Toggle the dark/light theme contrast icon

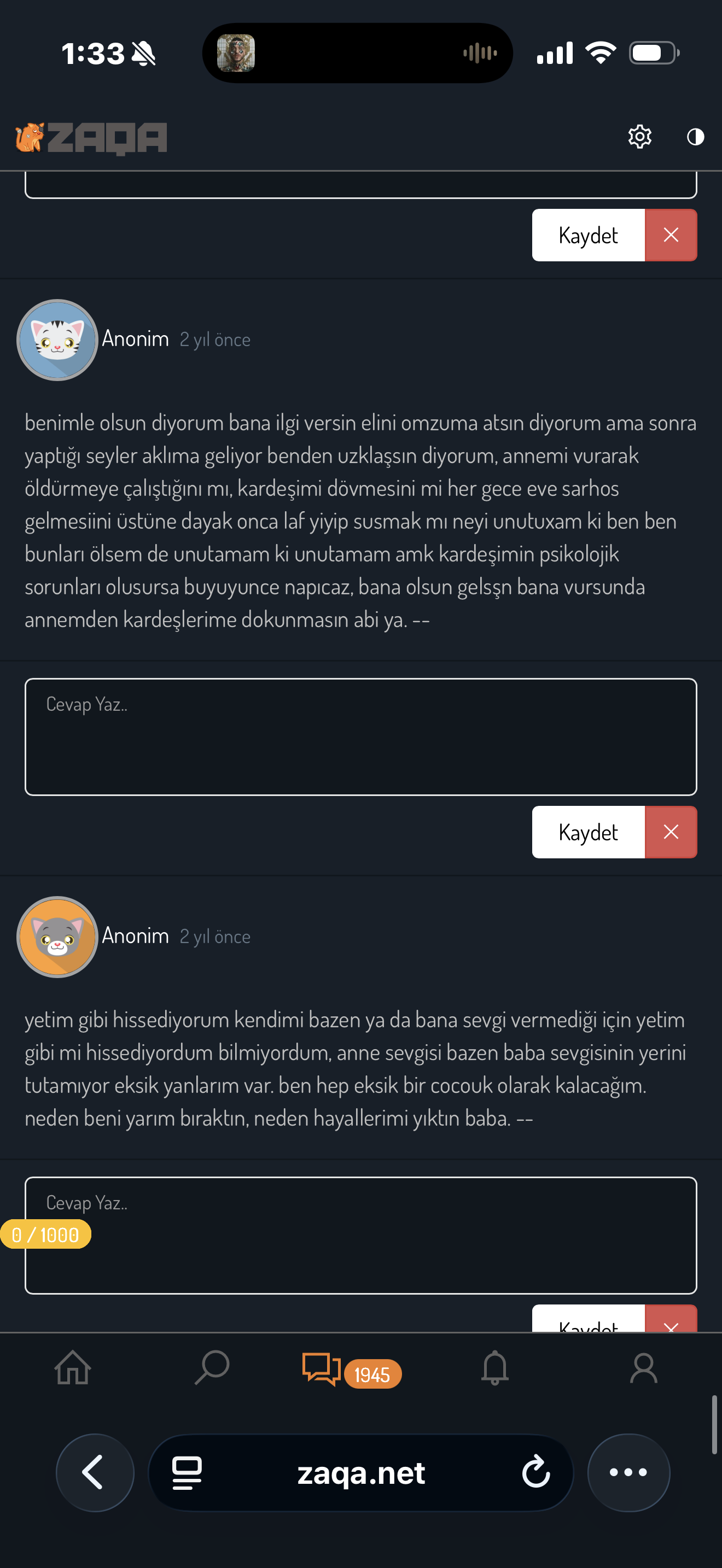click(x=695, y=136)
